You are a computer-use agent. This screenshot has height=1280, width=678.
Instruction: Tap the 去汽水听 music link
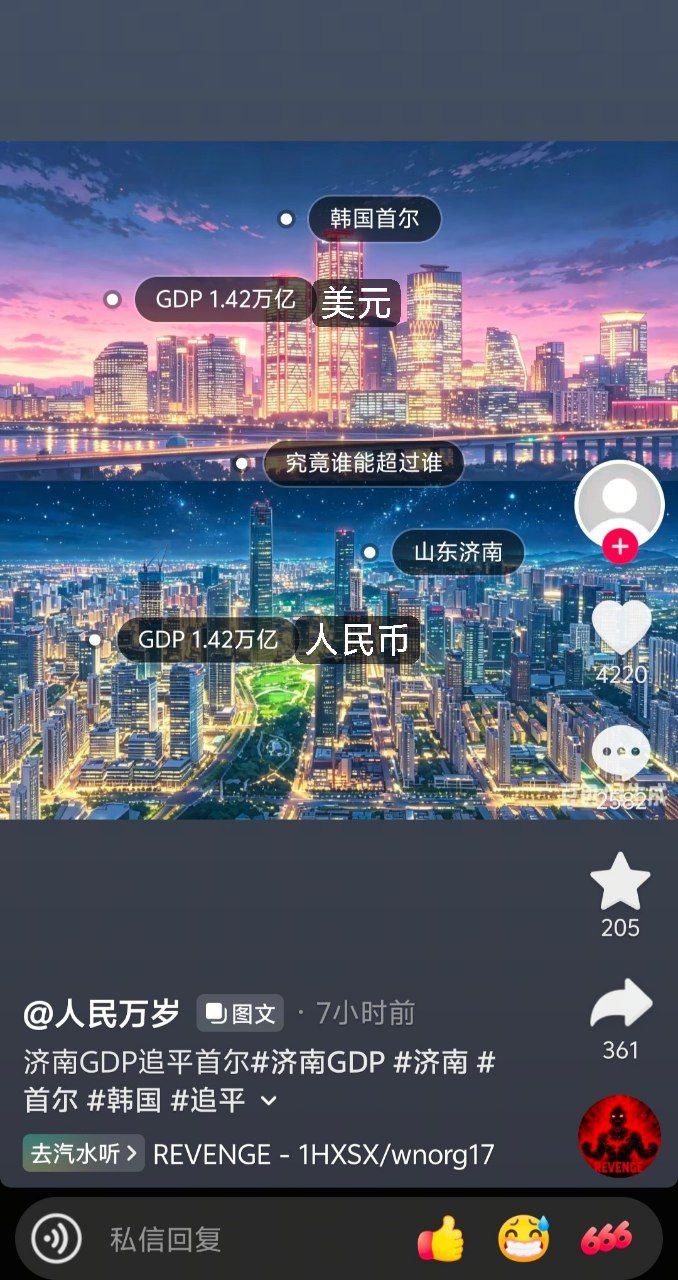click(84, 1154)
